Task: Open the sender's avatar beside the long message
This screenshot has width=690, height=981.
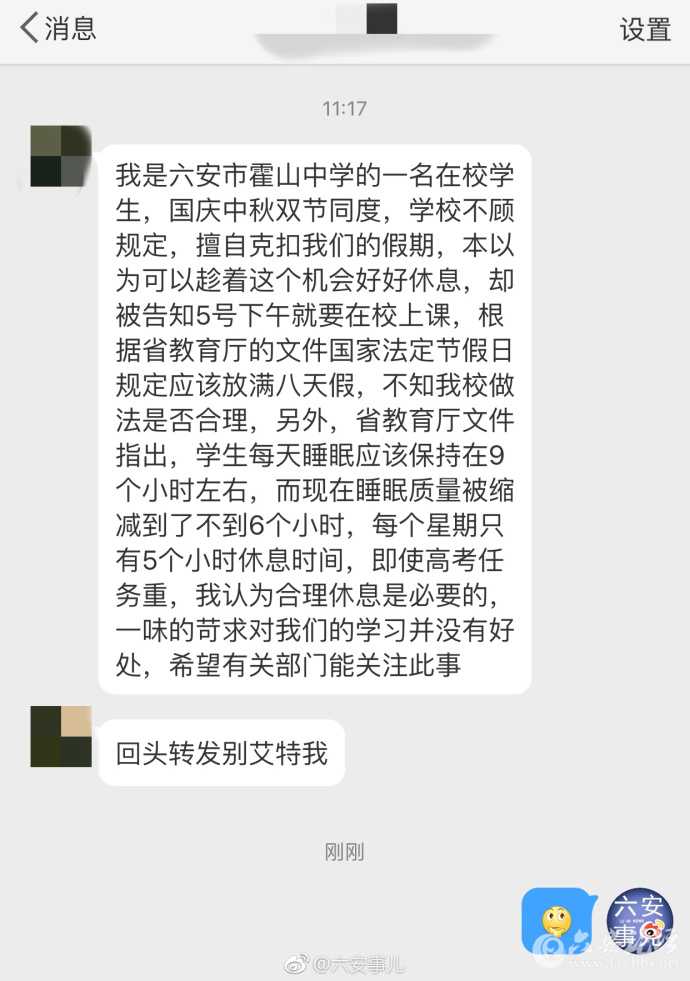Action: point(61,156)
